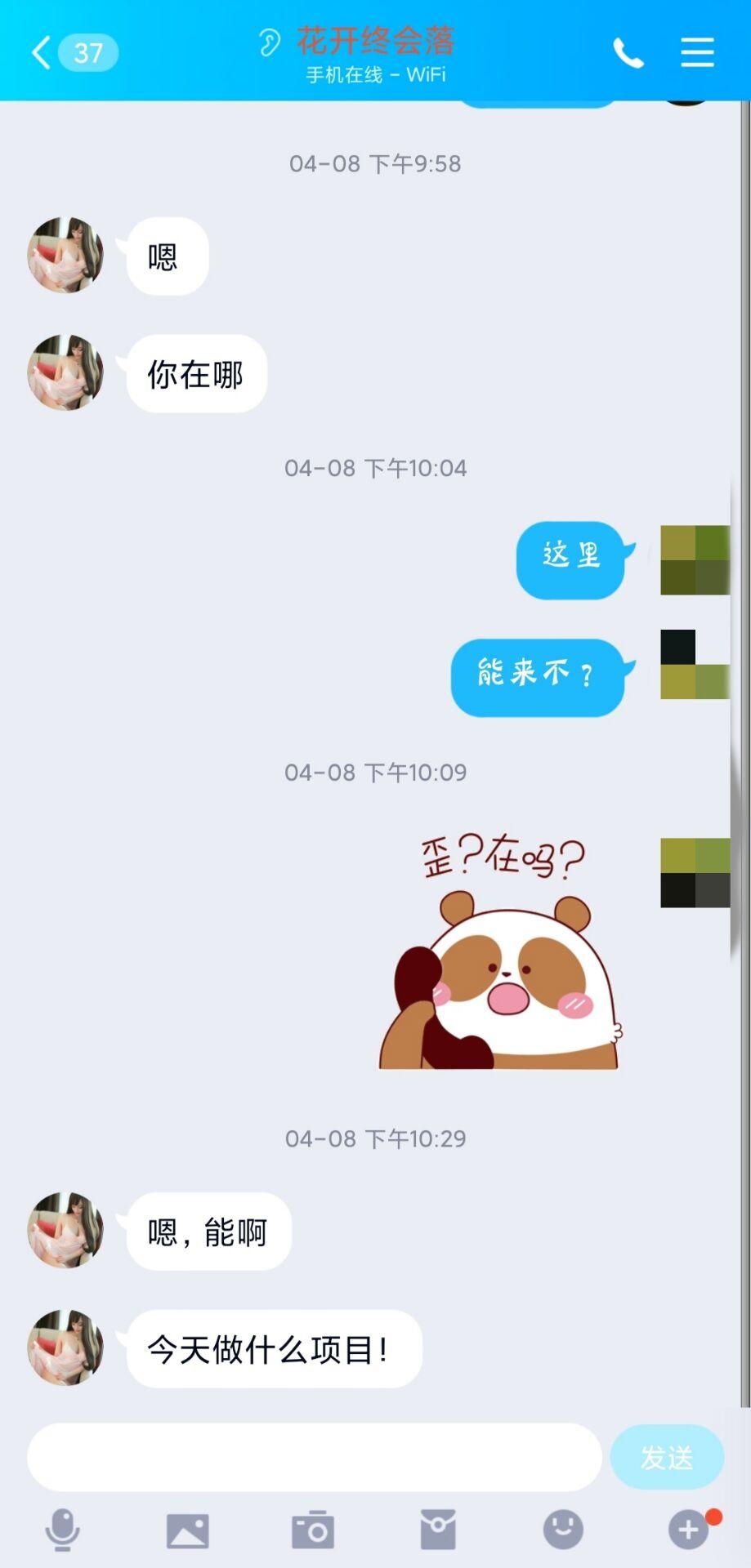Open the red packet icon
751x1568 pixels.
(x=438, y=1530)
